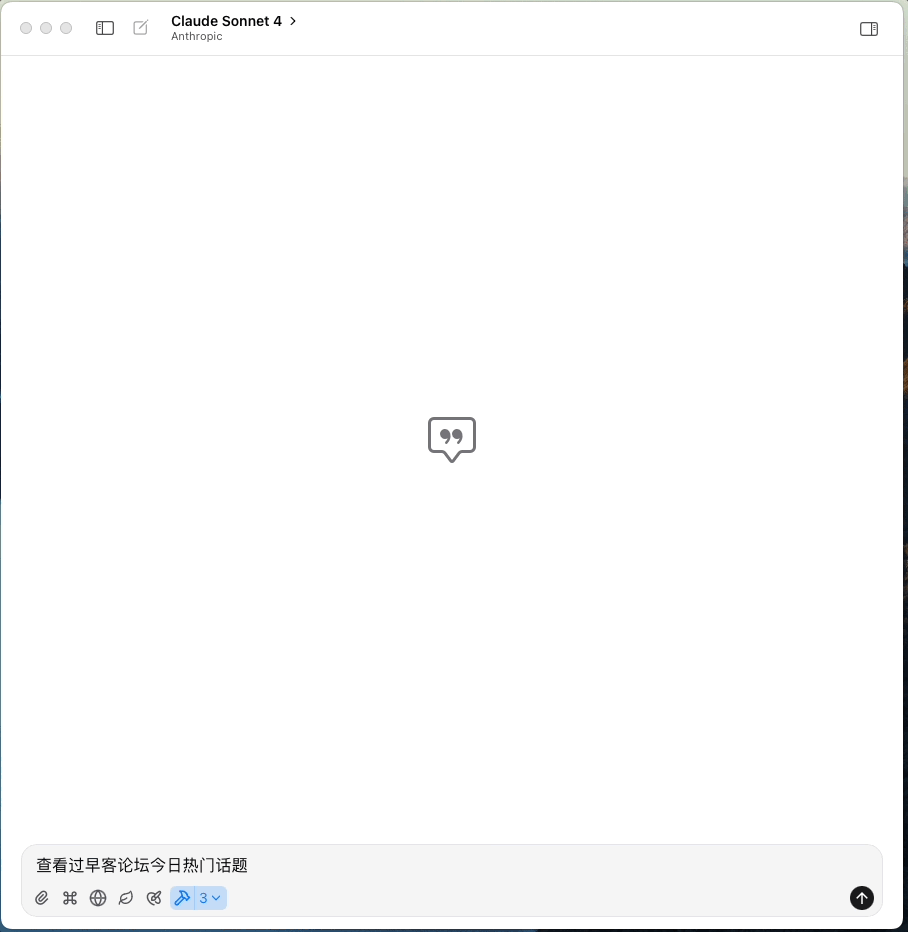Expand the chevron beside the model name

point(291,20)
